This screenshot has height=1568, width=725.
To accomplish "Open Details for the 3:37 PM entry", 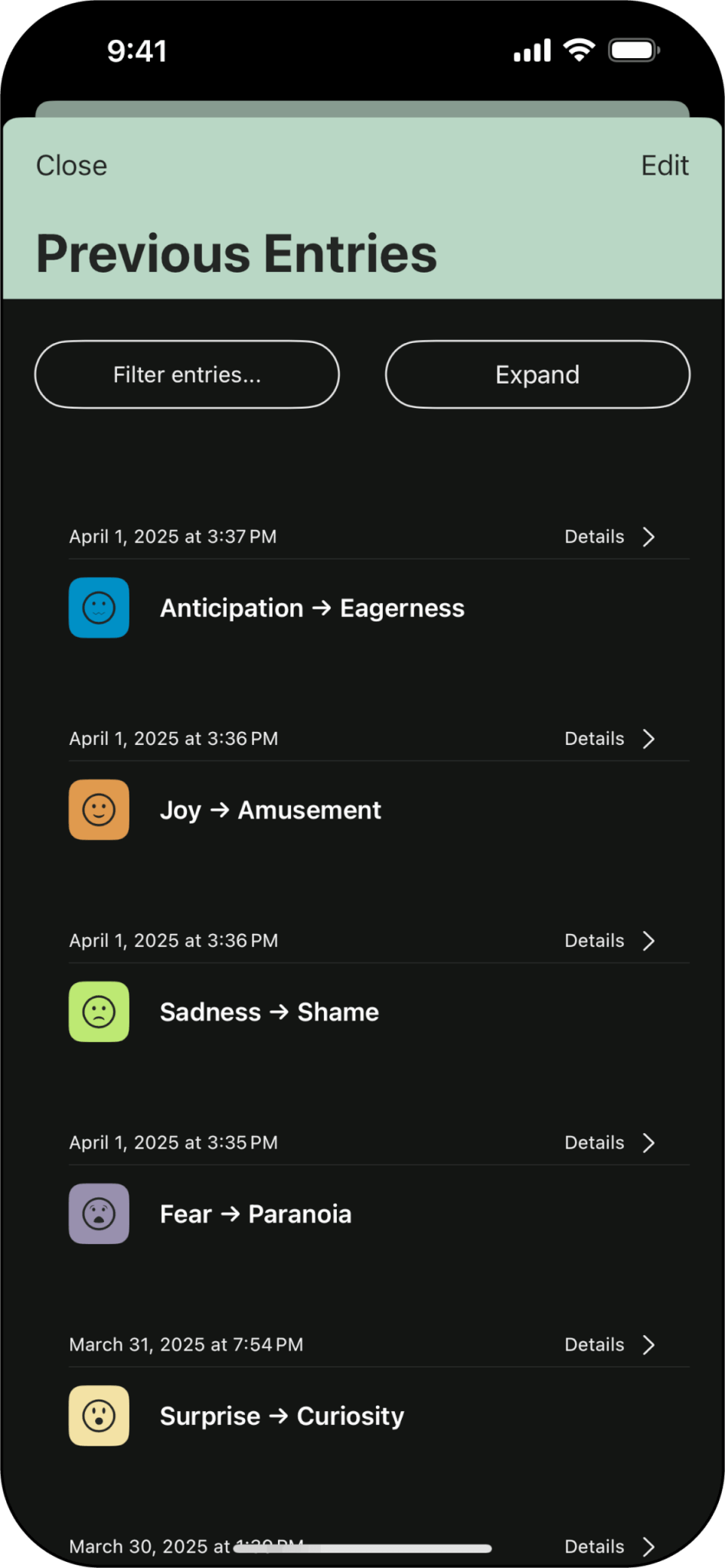I will click(609, 537).
